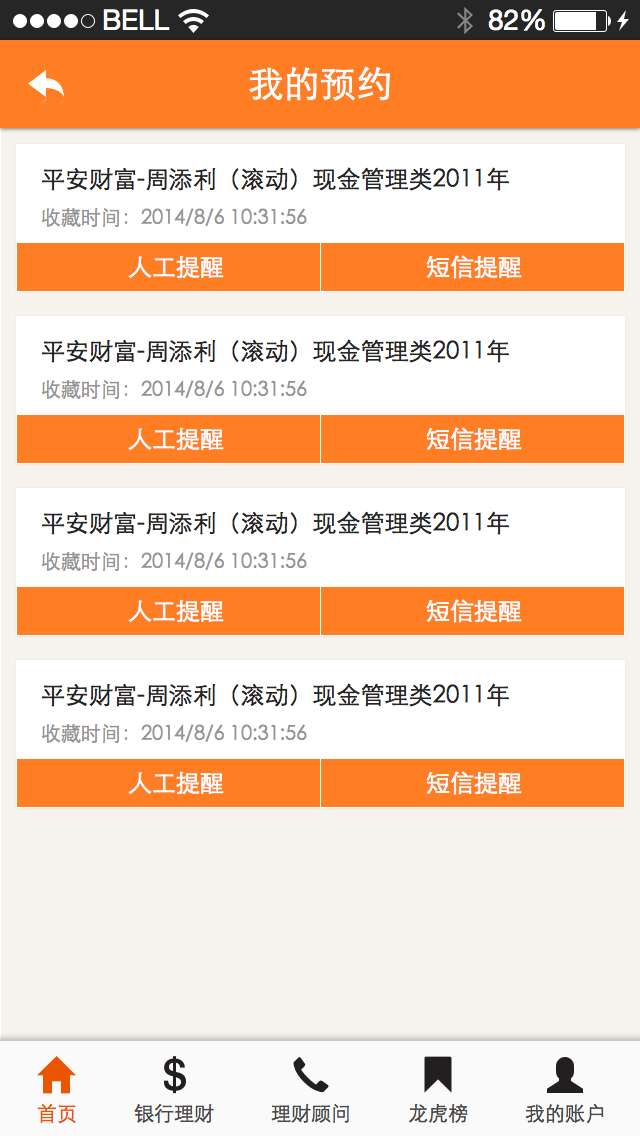
Task: Go back using the top-left arrow
Action: click(46, 86)
